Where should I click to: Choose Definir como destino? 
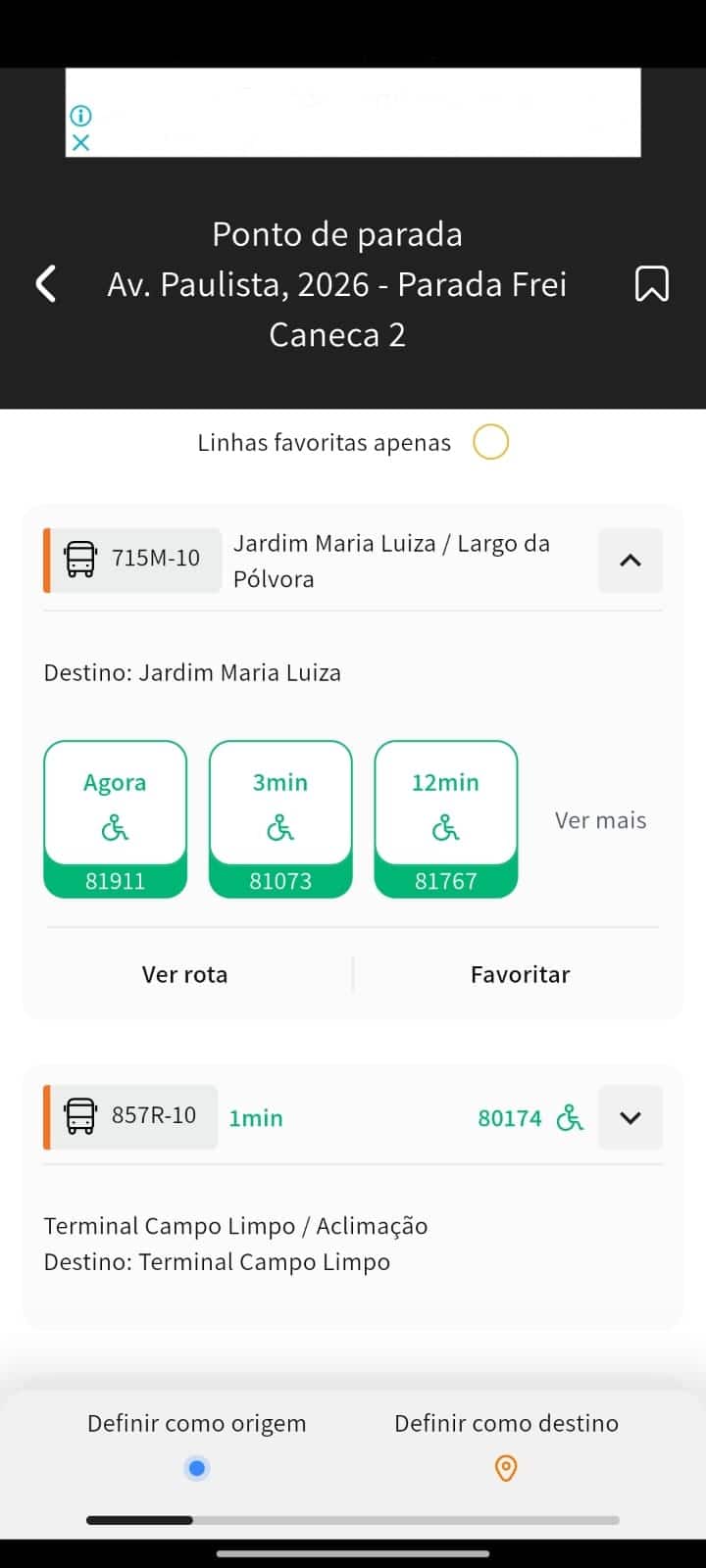coord(506,1445)
